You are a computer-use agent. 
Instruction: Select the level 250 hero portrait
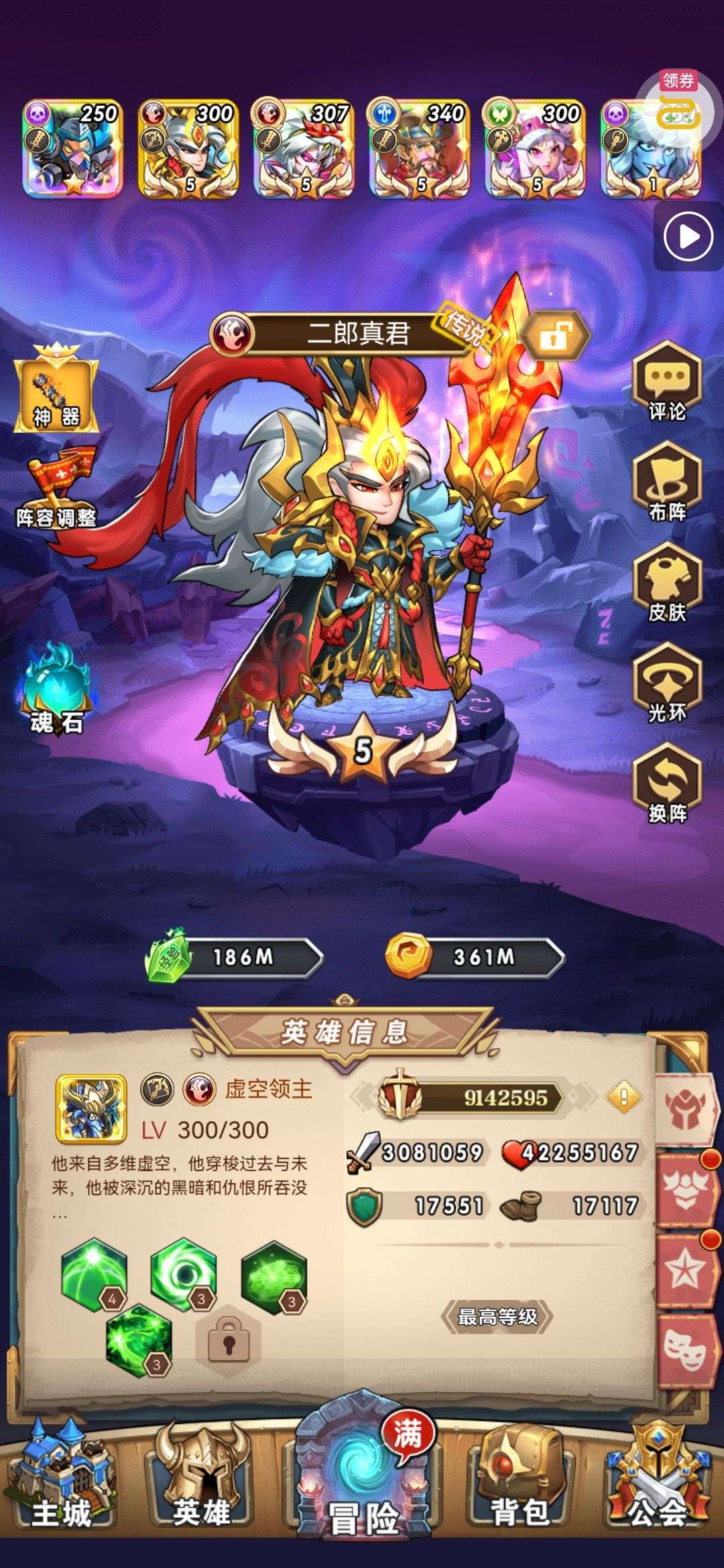[72, 149]
